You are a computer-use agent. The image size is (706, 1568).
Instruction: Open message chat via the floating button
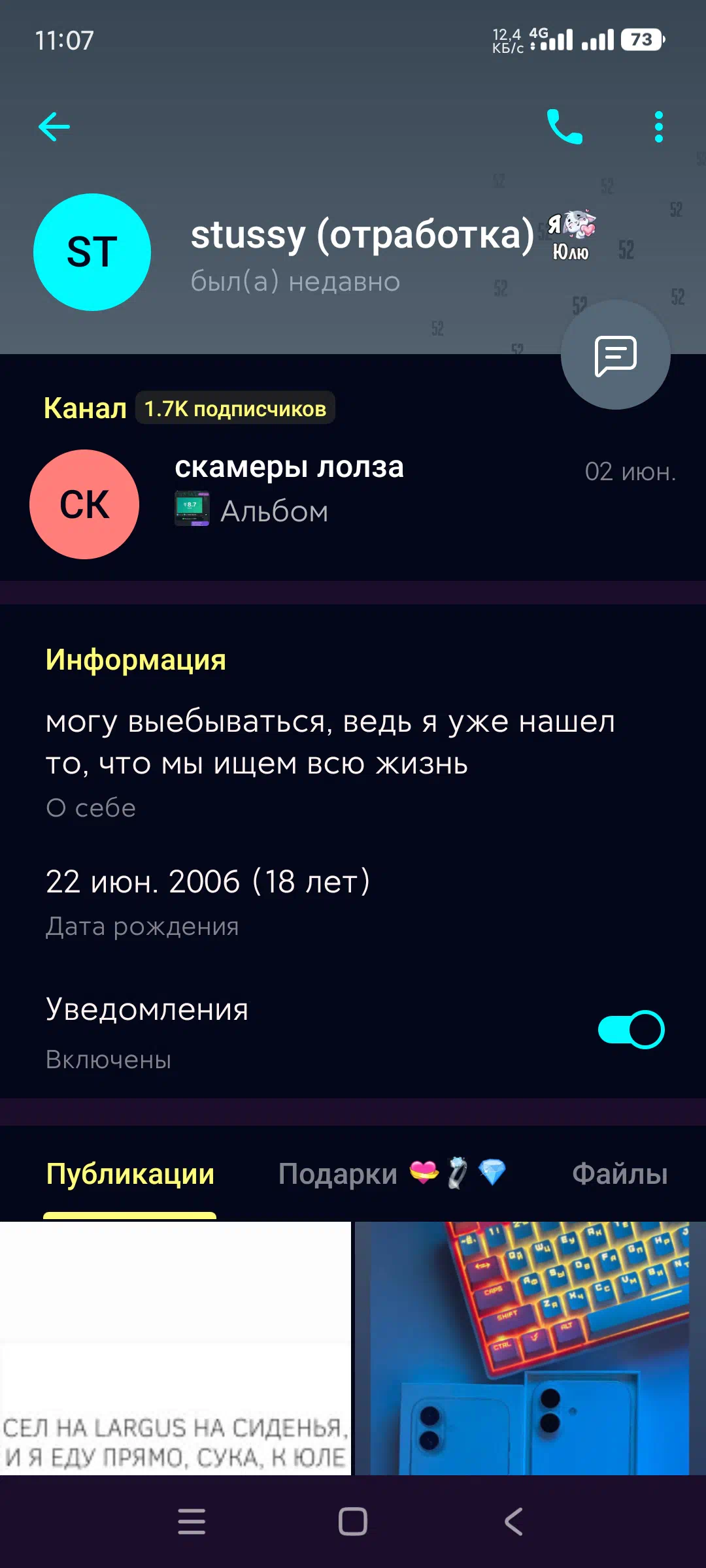pyautogui.click(x=615, y=355)
